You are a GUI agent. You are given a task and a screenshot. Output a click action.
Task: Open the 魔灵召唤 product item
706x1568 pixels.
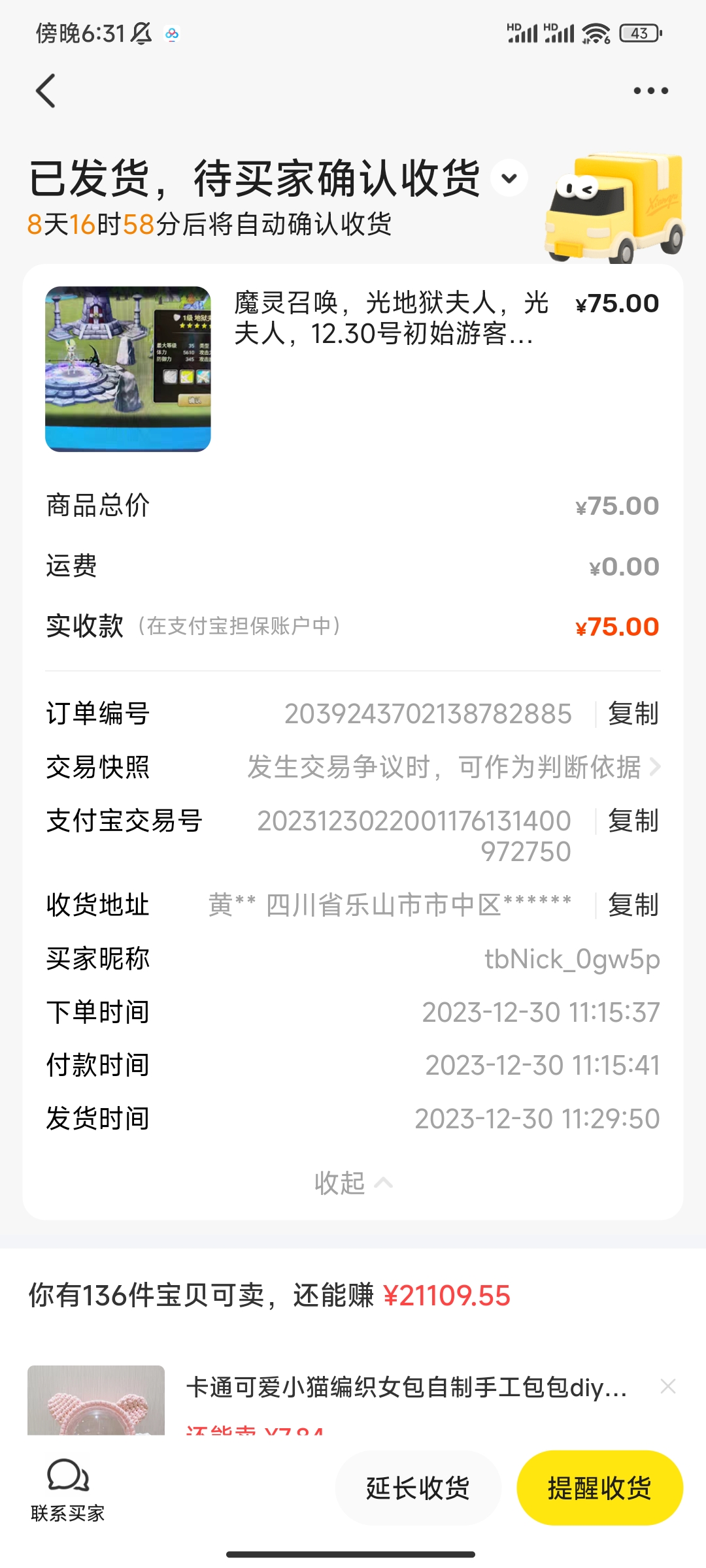tap(352, 368)
